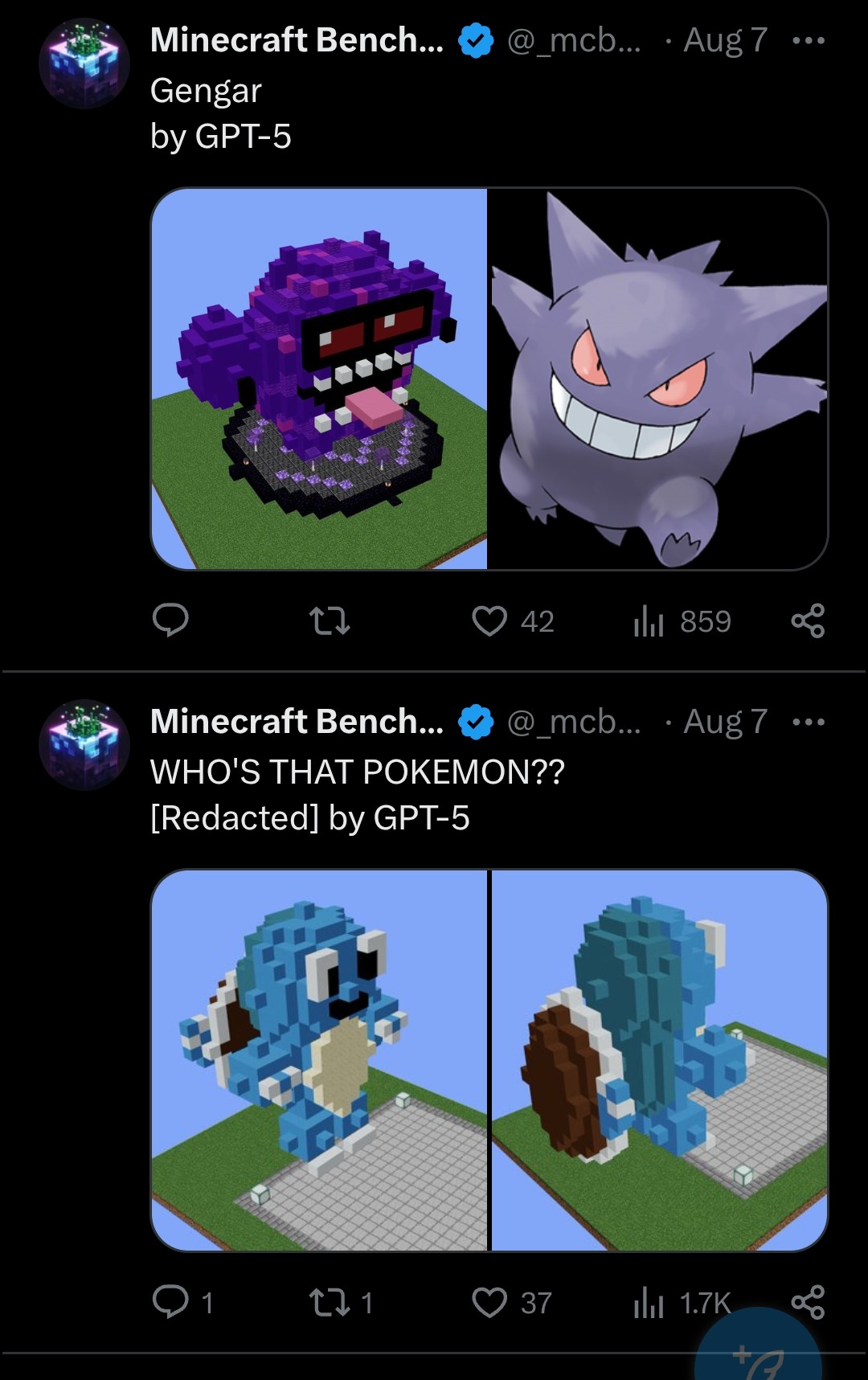Open overflow menu on WHO'S THAT POKEMON post
This screenshot has height=1380, width=868.
[x=808, y=722]
